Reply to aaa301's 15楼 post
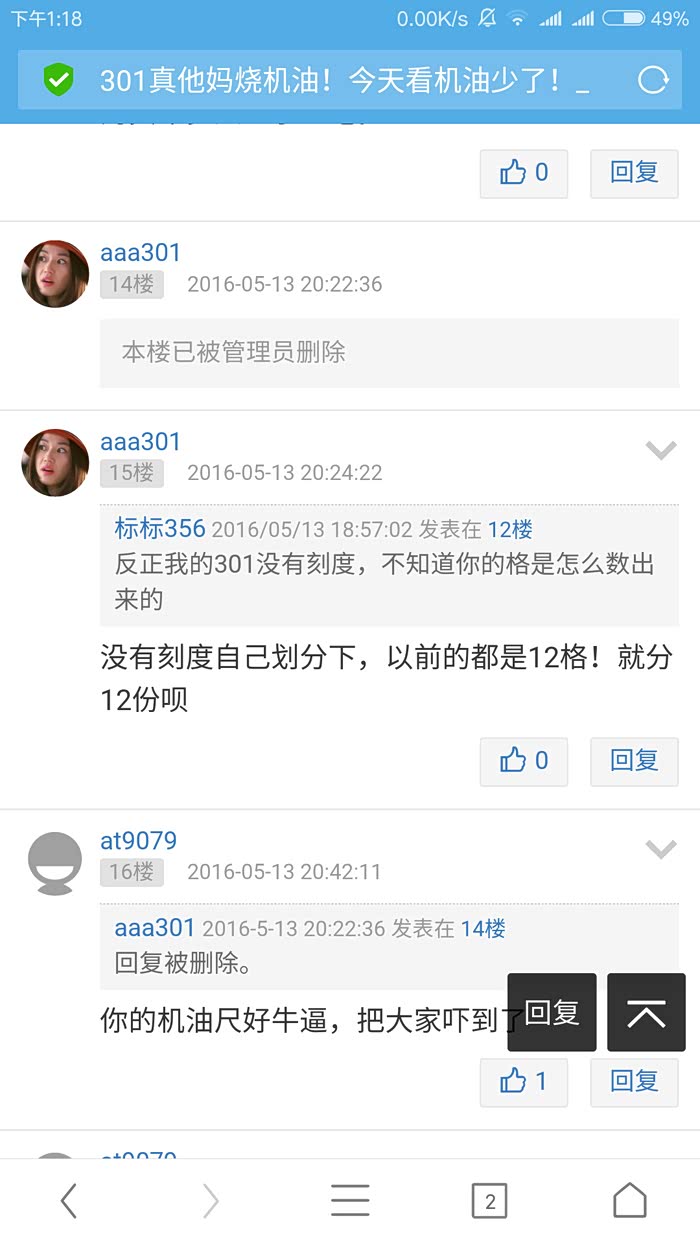The height and width of the screenshot is (1244, 700). 634,761
